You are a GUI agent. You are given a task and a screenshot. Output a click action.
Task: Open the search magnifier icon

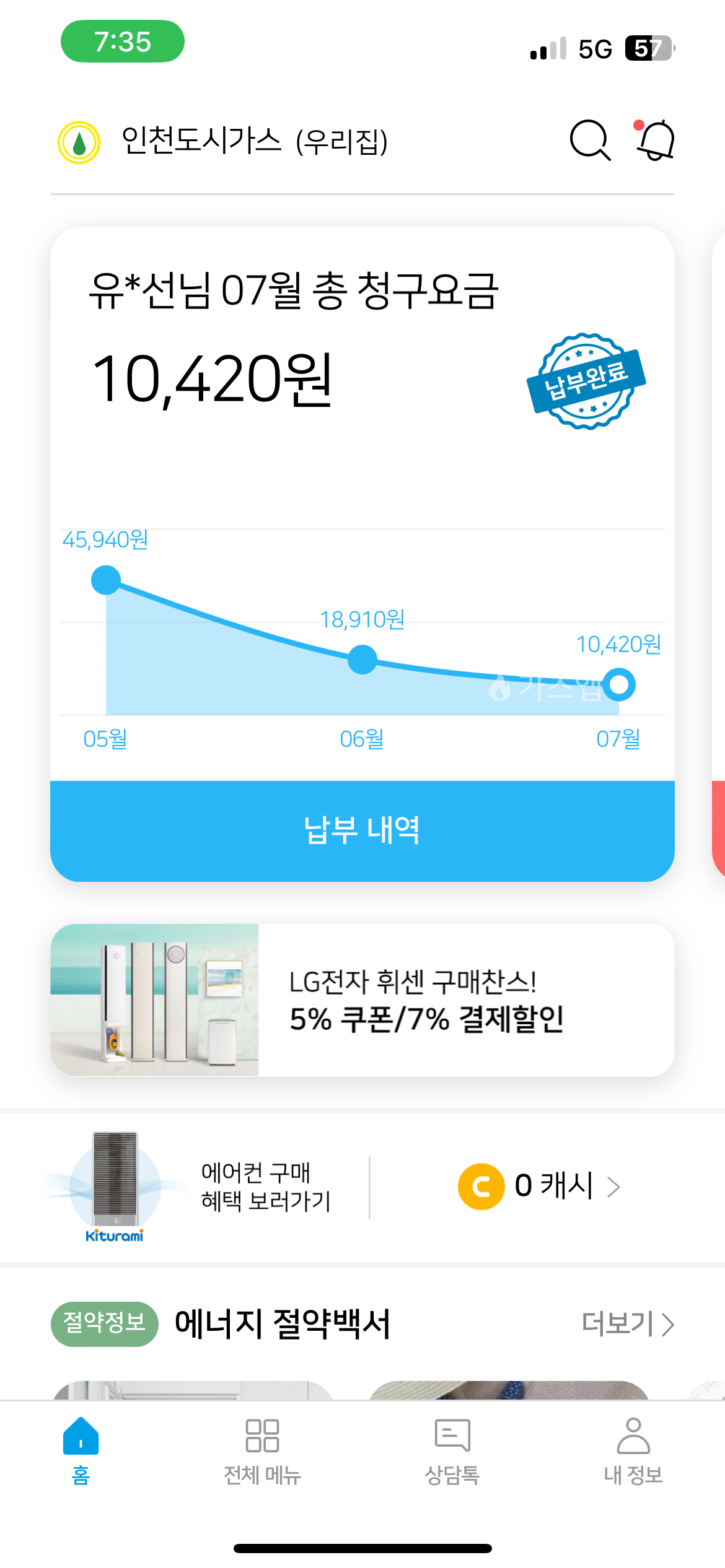(589, 141)
